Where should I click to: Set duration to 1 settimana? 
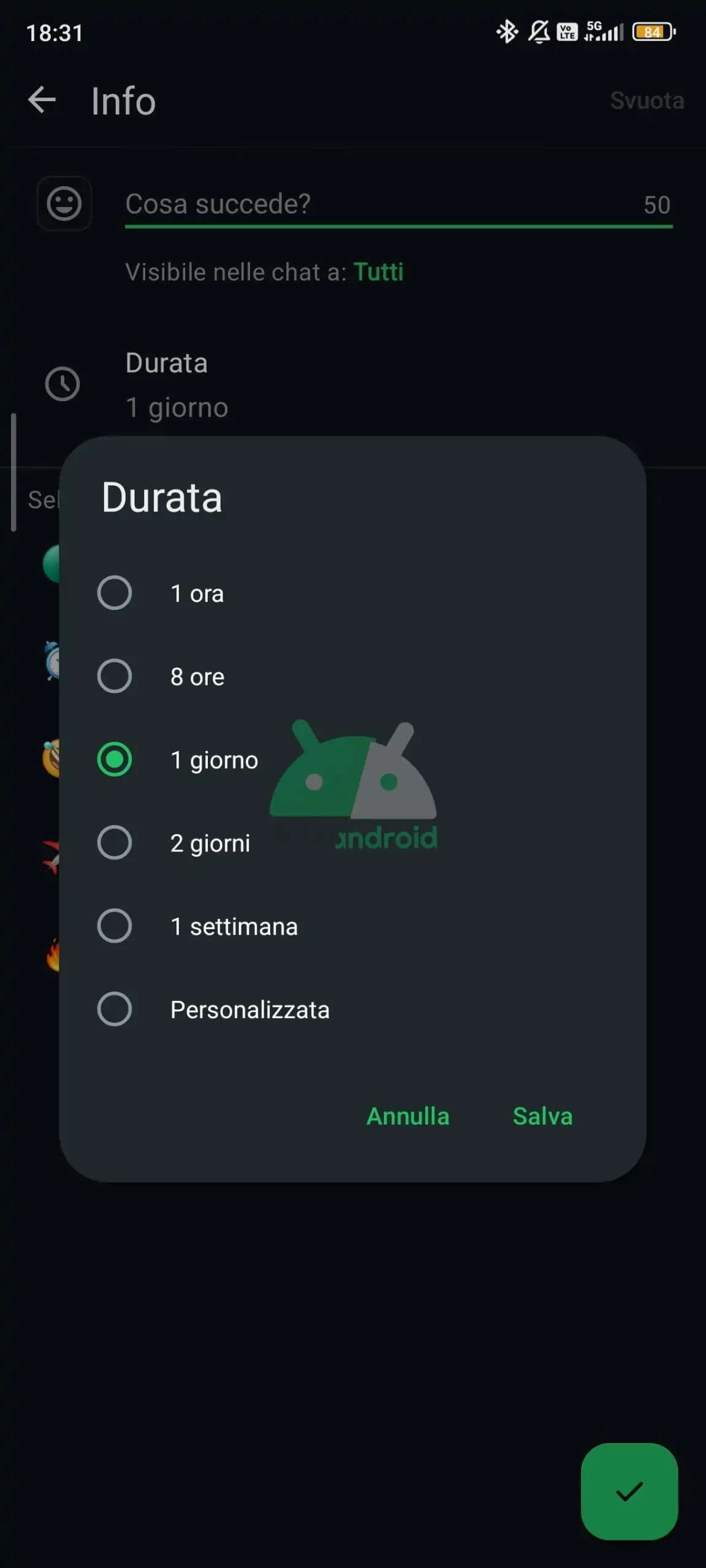coord(115,926)
